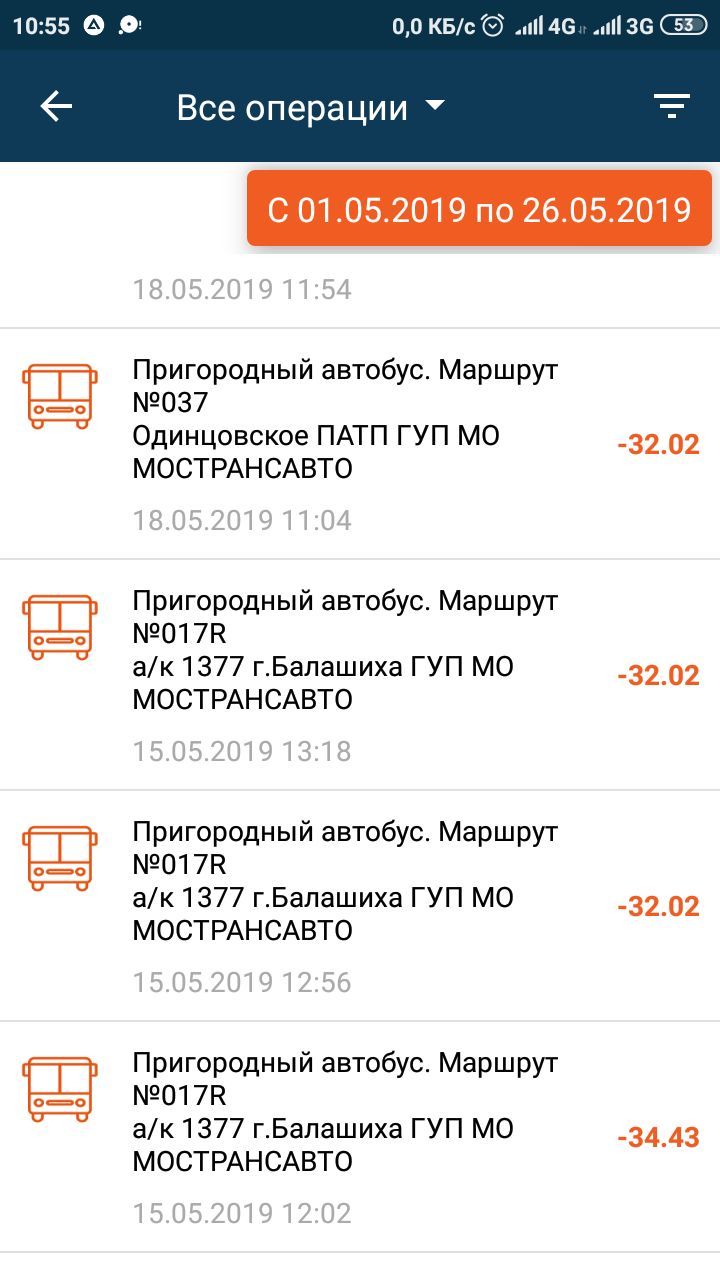
Task: Select the №017R trip costing -34.43
Action: (360, 1137)
